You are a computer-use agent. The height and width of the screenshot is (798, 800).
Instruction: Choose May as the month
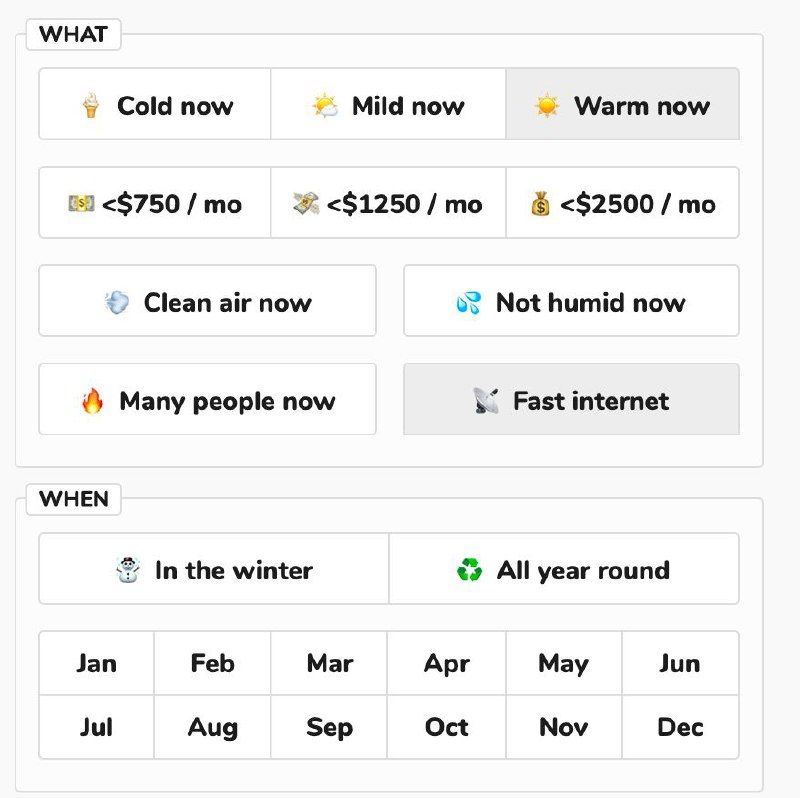click(x=563, y=663)
